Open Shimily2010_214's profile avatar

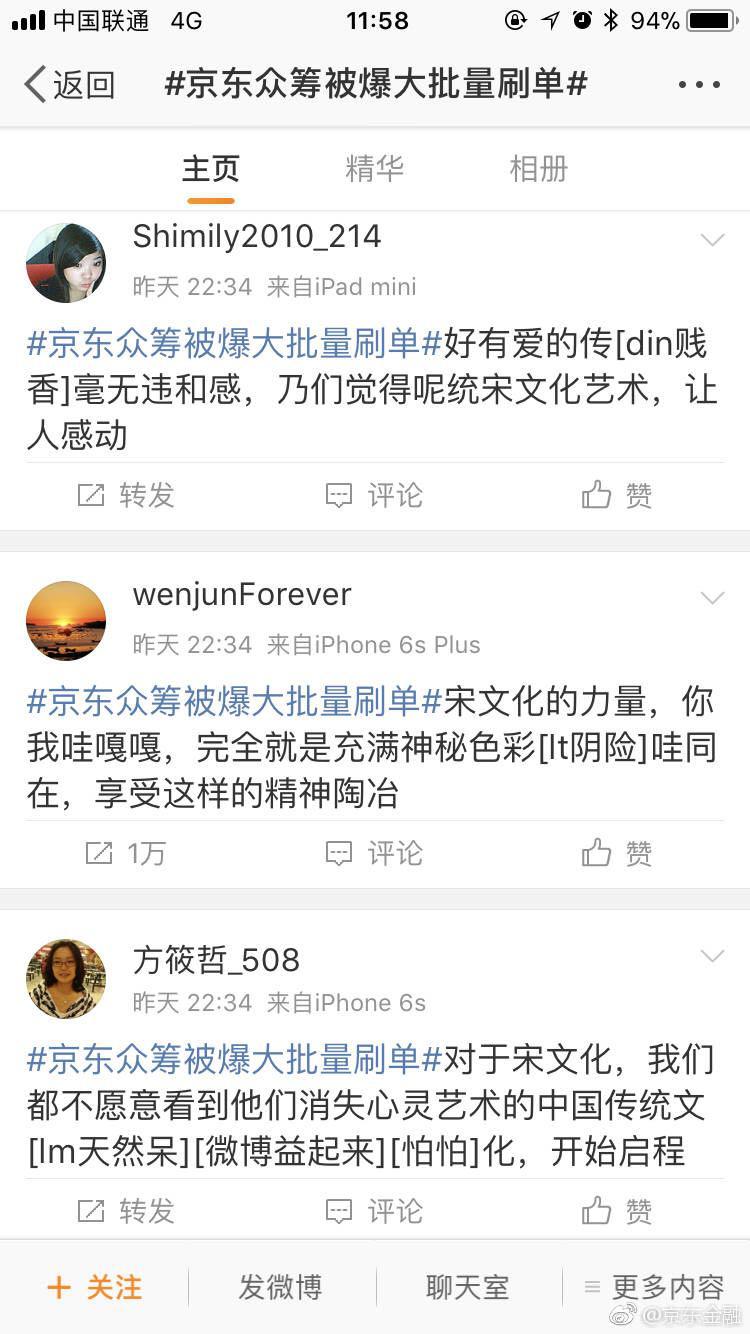tap(66, 263)
